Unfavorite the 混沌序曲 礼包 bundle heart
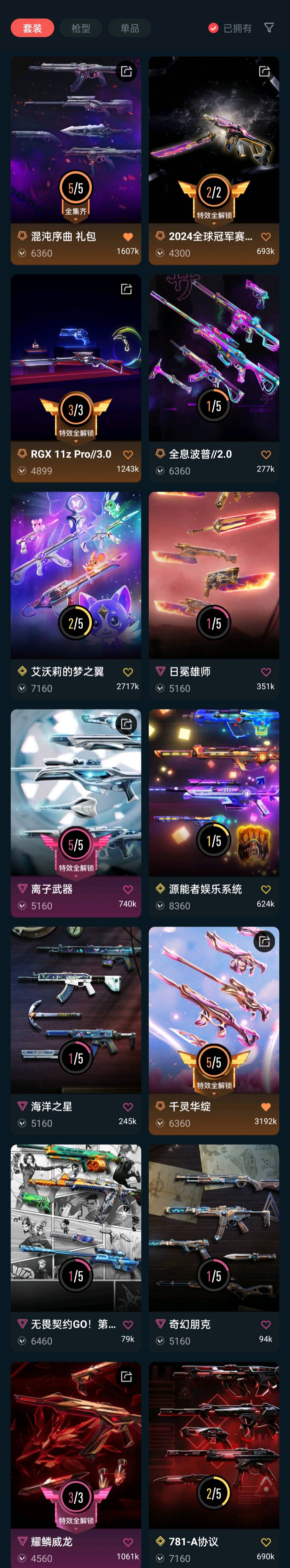 128,237
